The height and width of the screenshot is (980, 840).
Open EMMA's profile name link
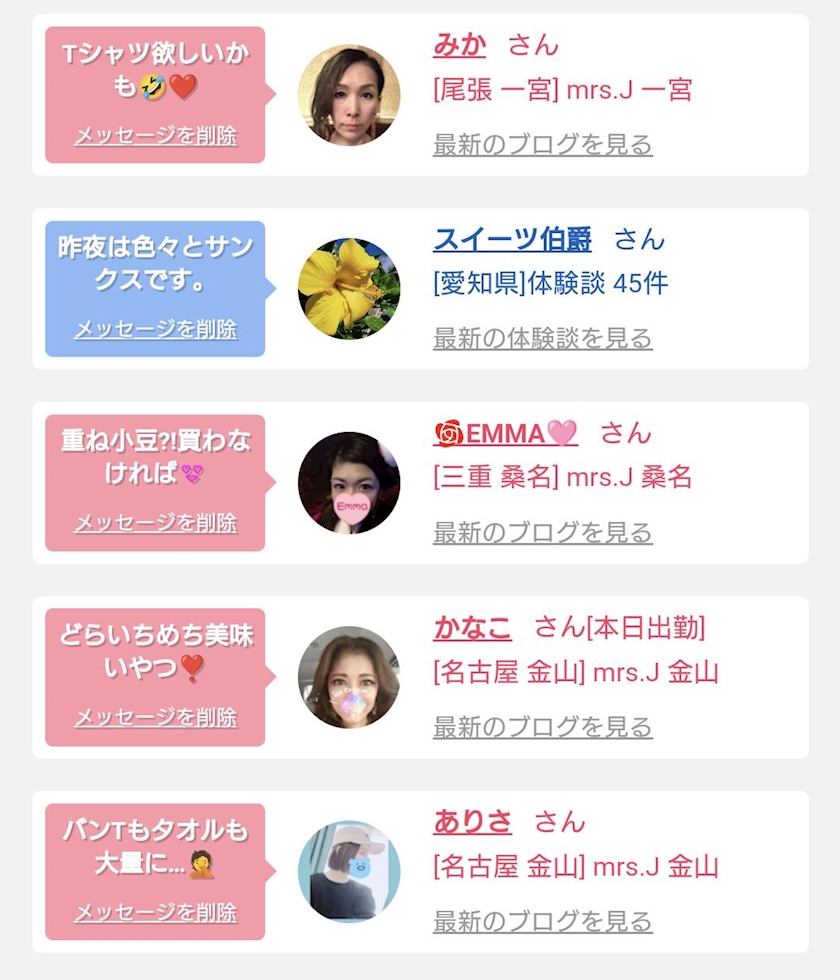coord(505,434)
